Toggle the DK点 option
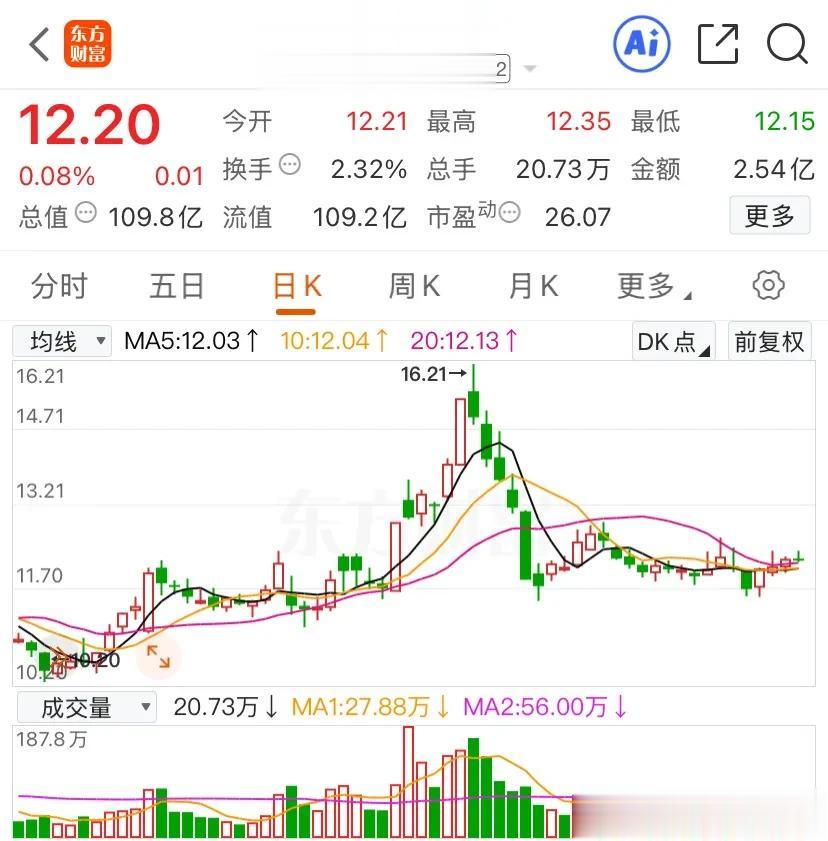Image resolution: width=828 pixels, height=841 pixels. (673, 341)
